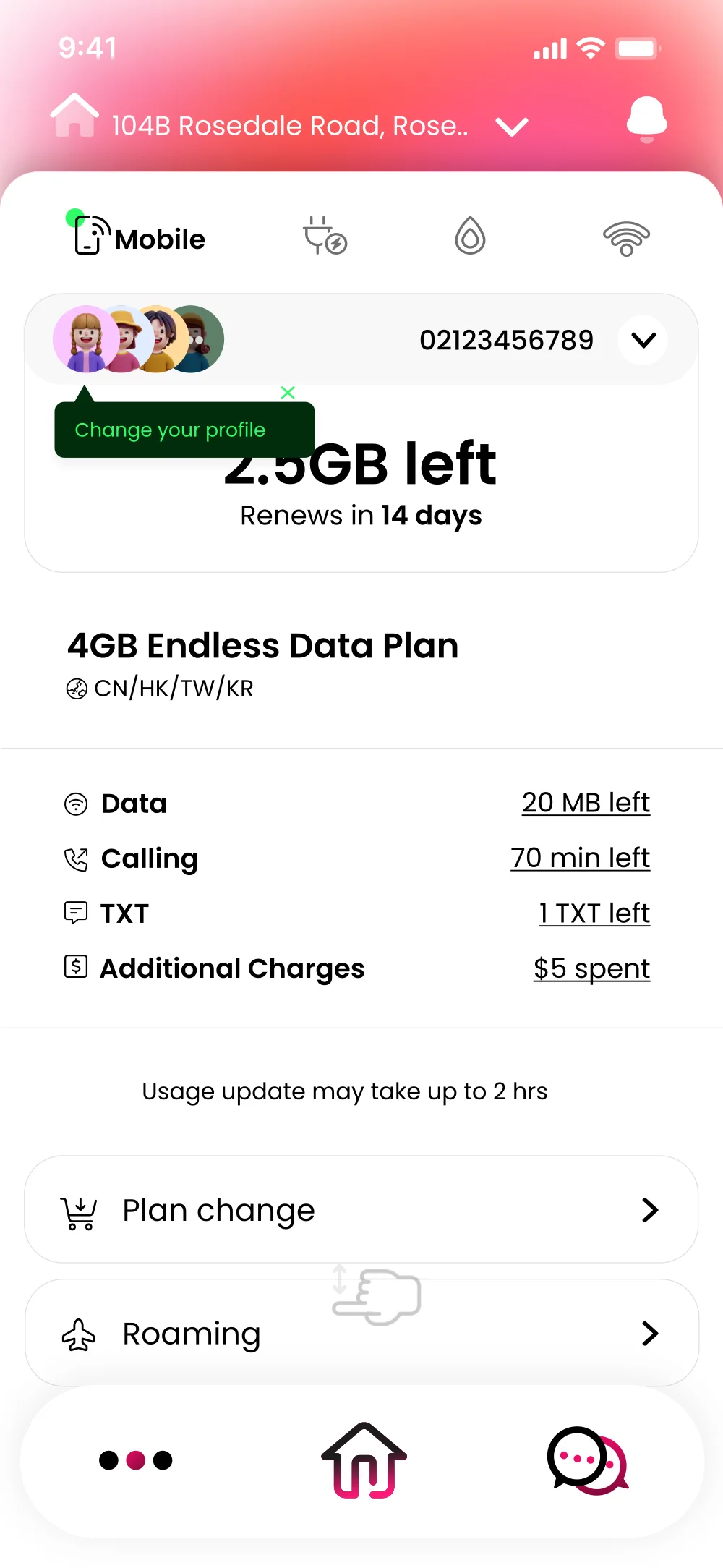Switch to the broadband wifi tab
723x1568 pixels.
(x=626, y=238)
